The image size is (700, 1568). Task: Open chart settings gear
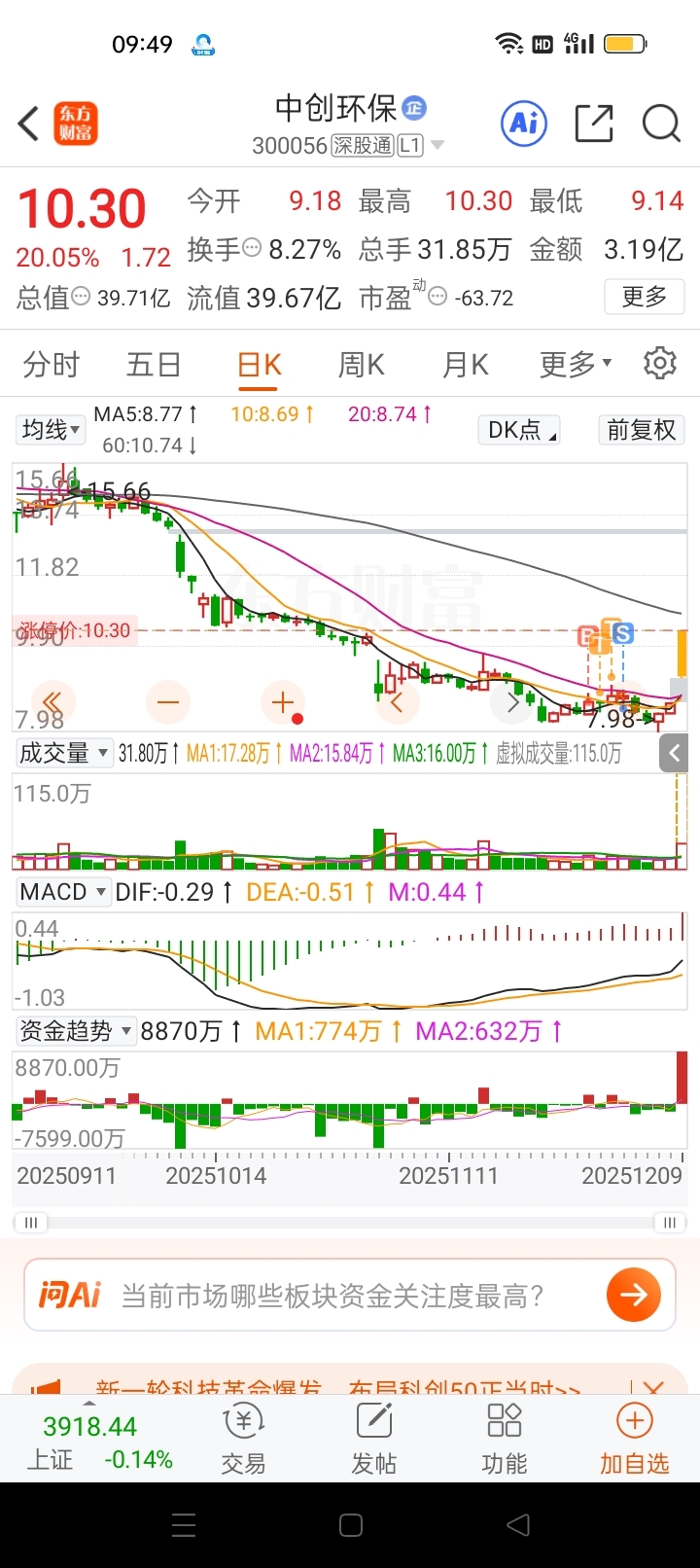click(660, 363)
